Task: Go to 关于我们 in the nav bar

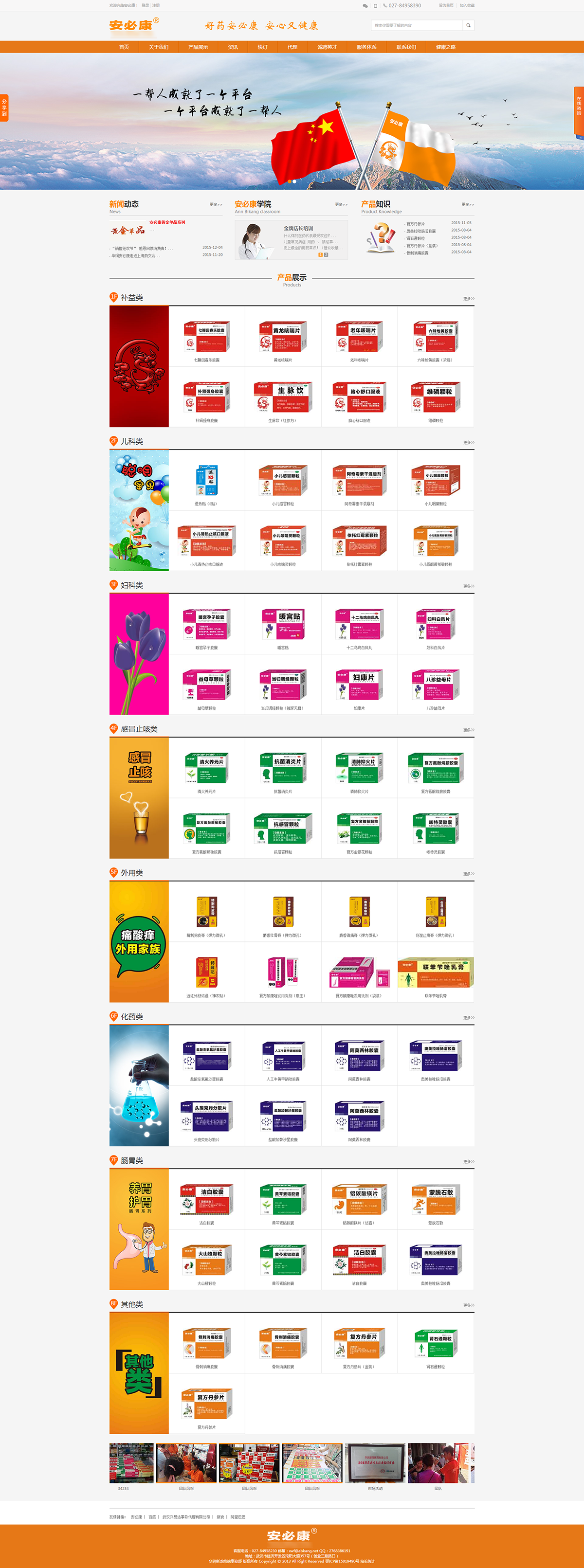Action: pos(158,47)
